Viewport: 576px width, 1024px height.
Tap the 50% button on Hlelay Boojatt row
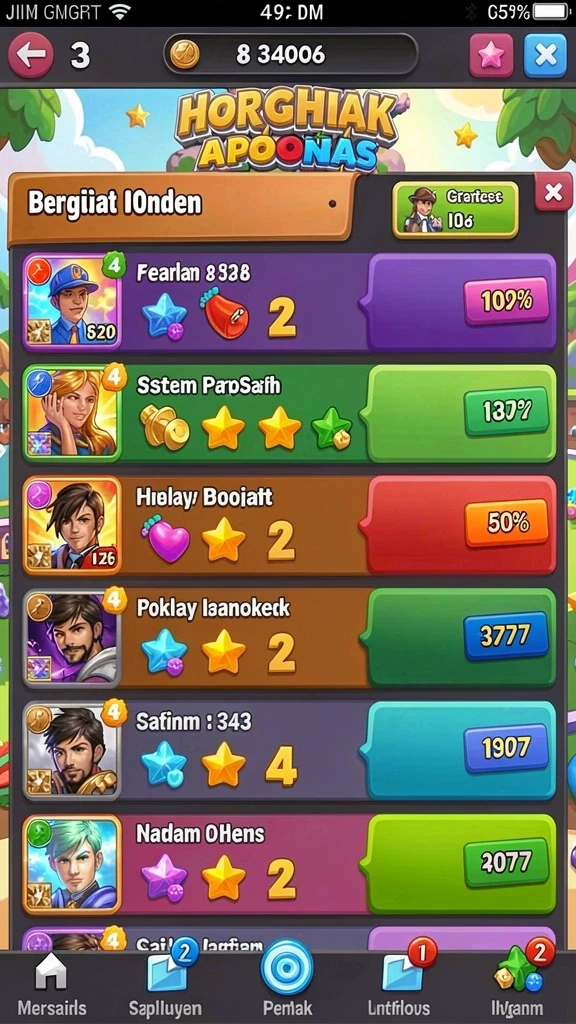(x=507, y=522)
